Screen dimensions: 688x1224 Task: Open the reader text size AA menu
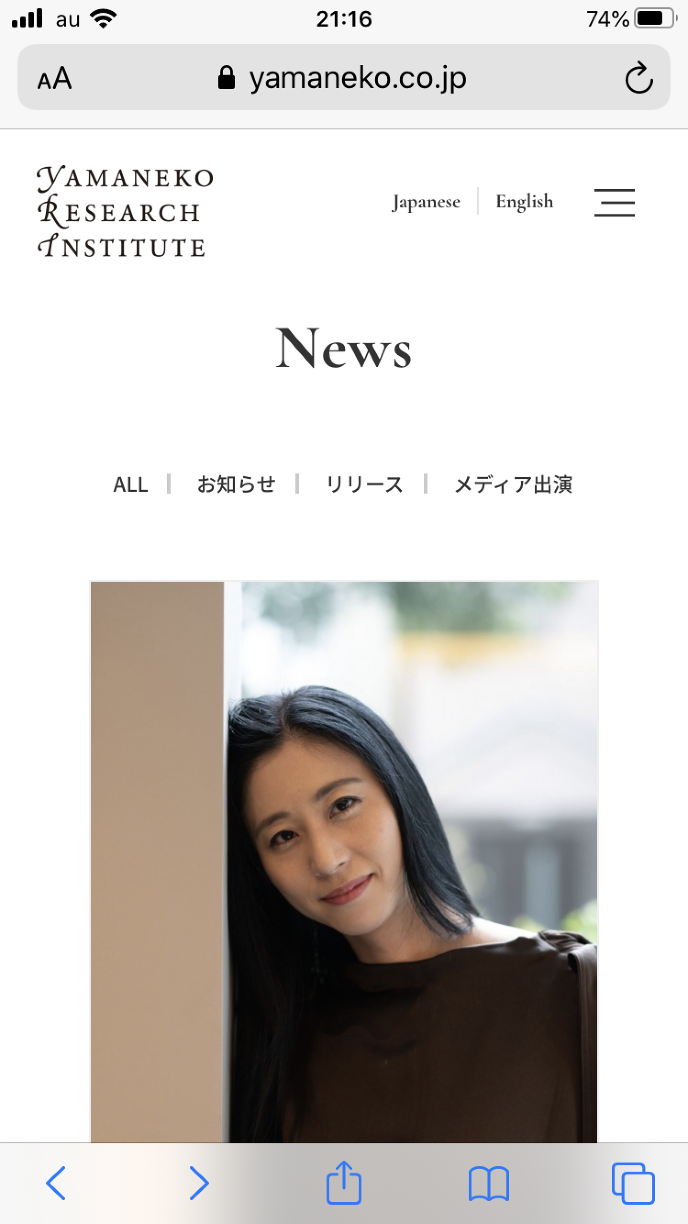55,79
